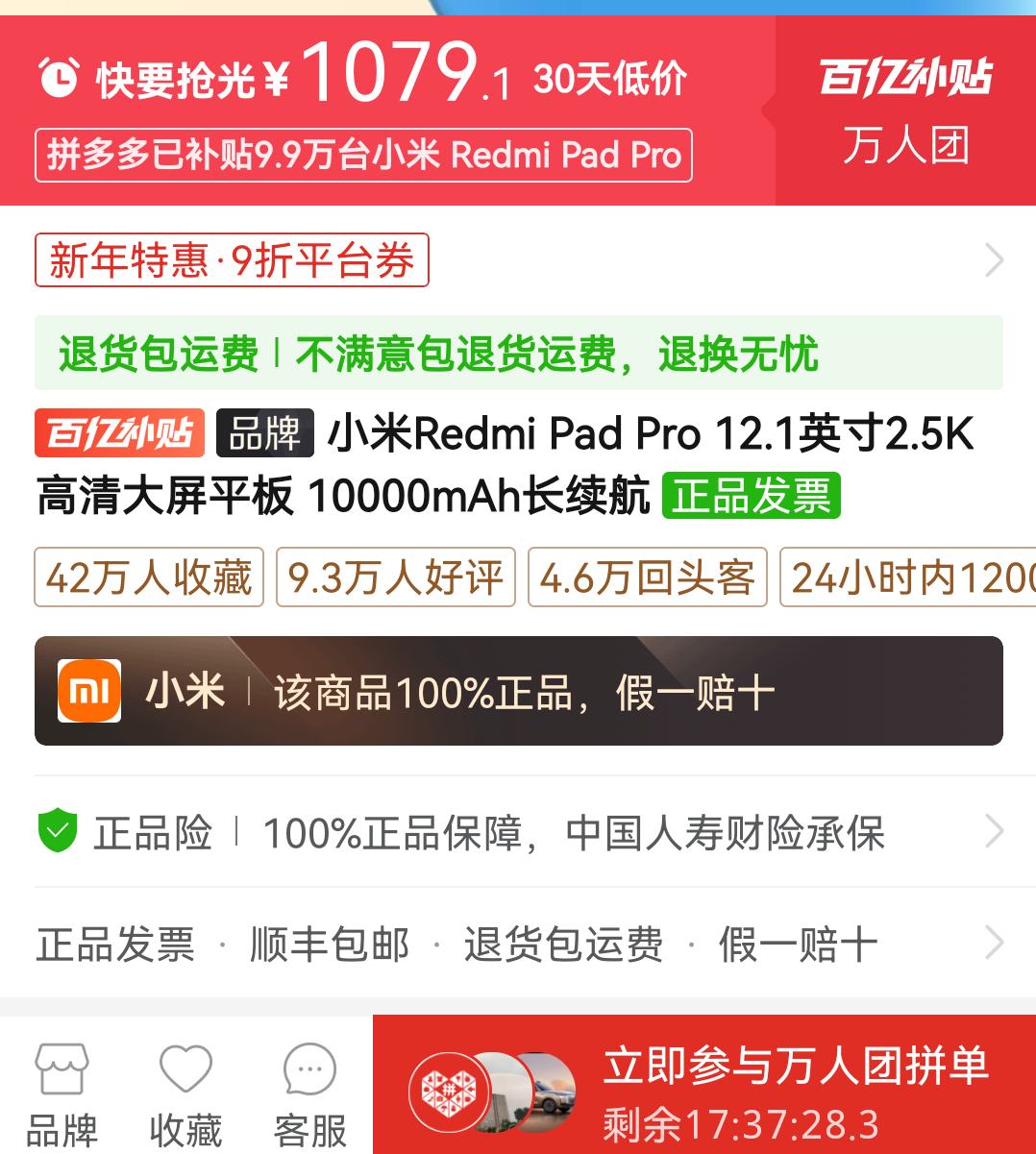
Task: Tap the 正品发票 green verified label
Action: click(752, 496)
